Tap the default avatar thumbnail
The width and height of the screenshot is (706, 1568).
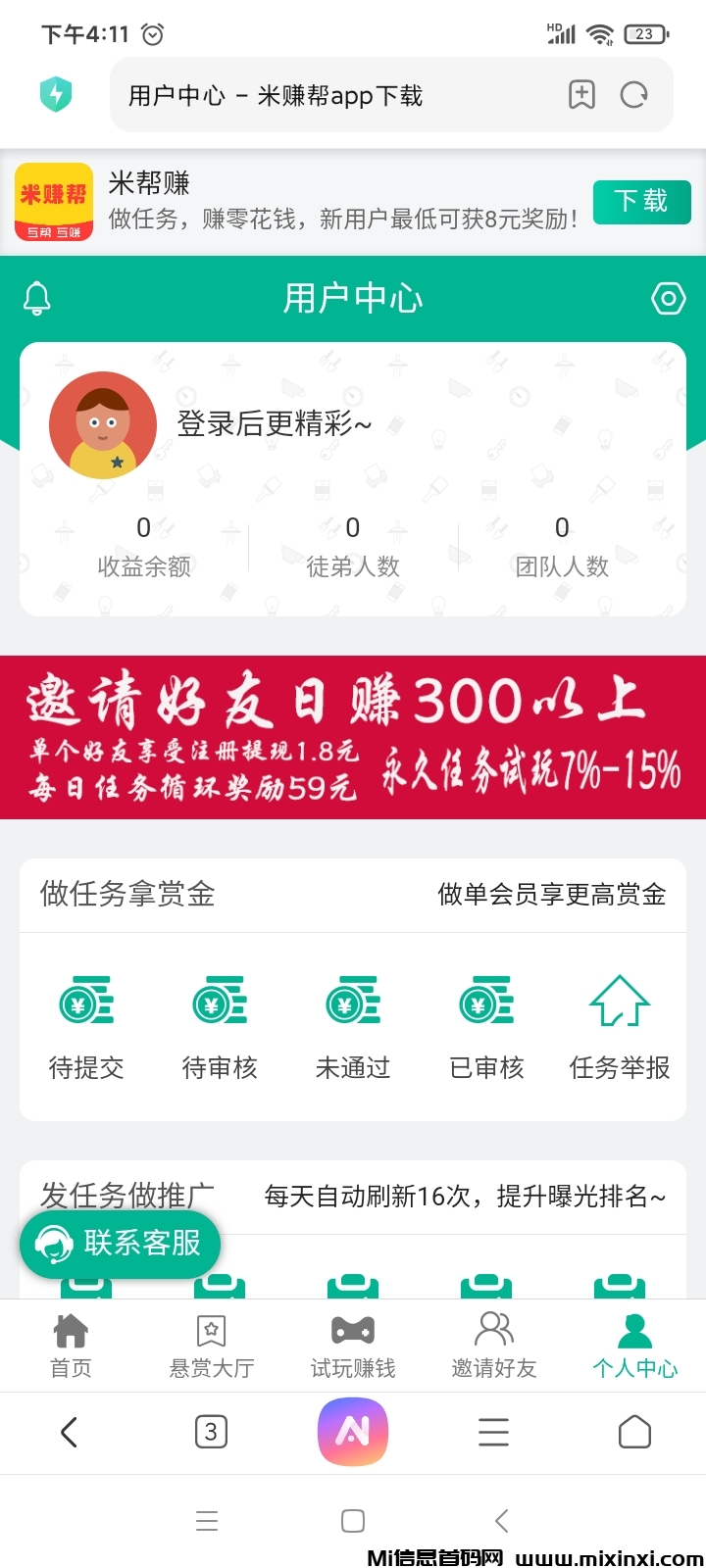click(102, 425)
